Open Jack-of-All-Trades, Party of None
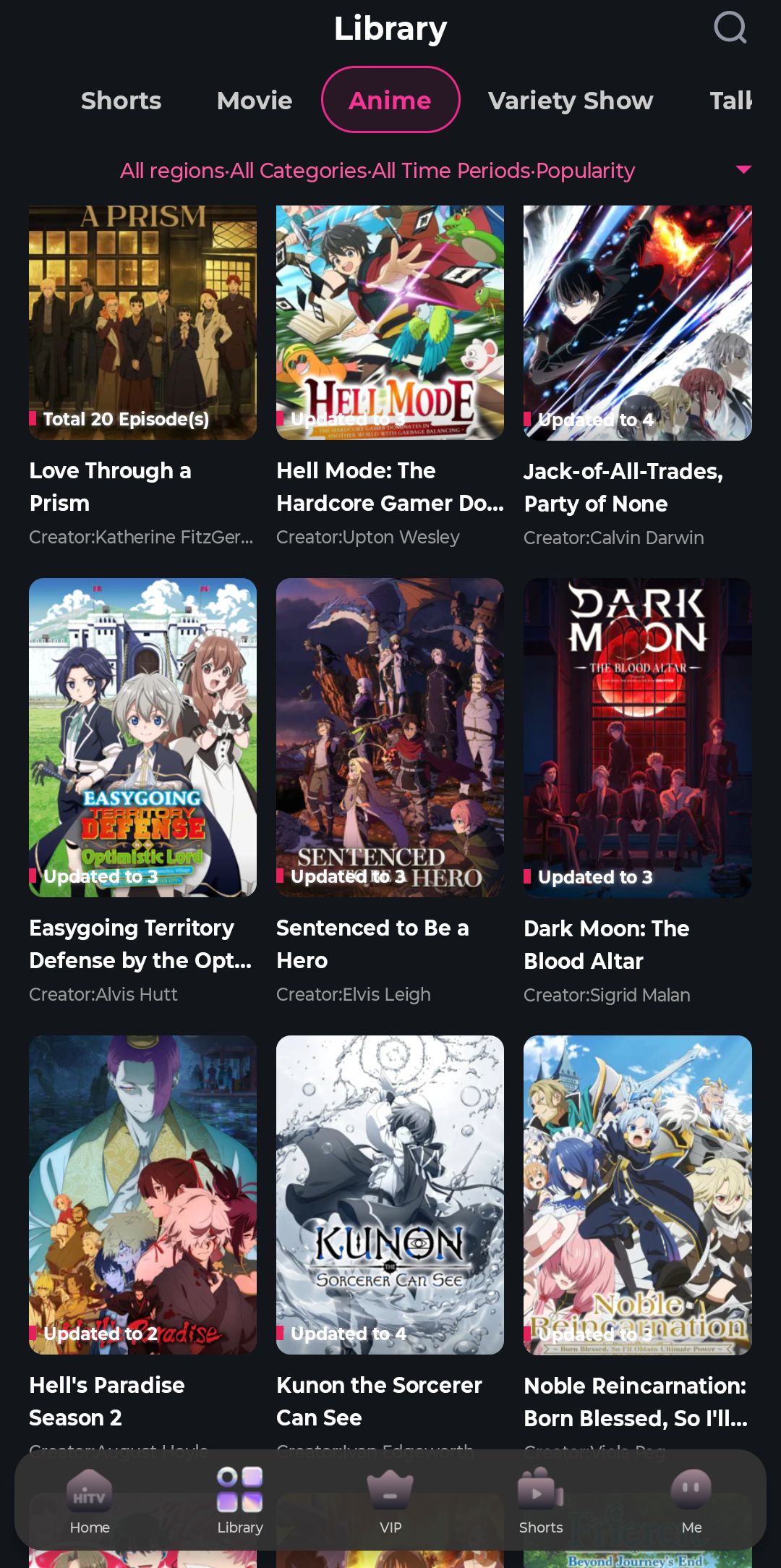 637,323
